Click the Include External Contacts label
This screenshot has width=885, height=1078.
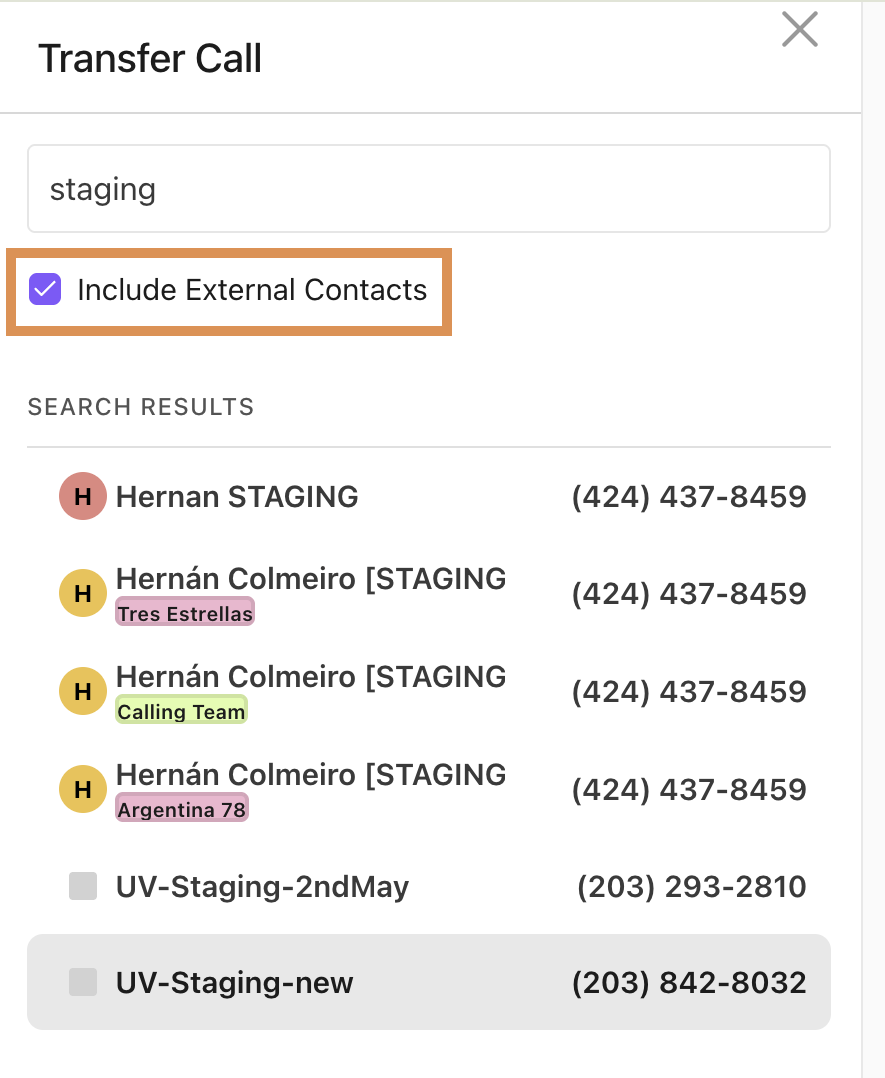pyautogui.click(x=252, y=290)
